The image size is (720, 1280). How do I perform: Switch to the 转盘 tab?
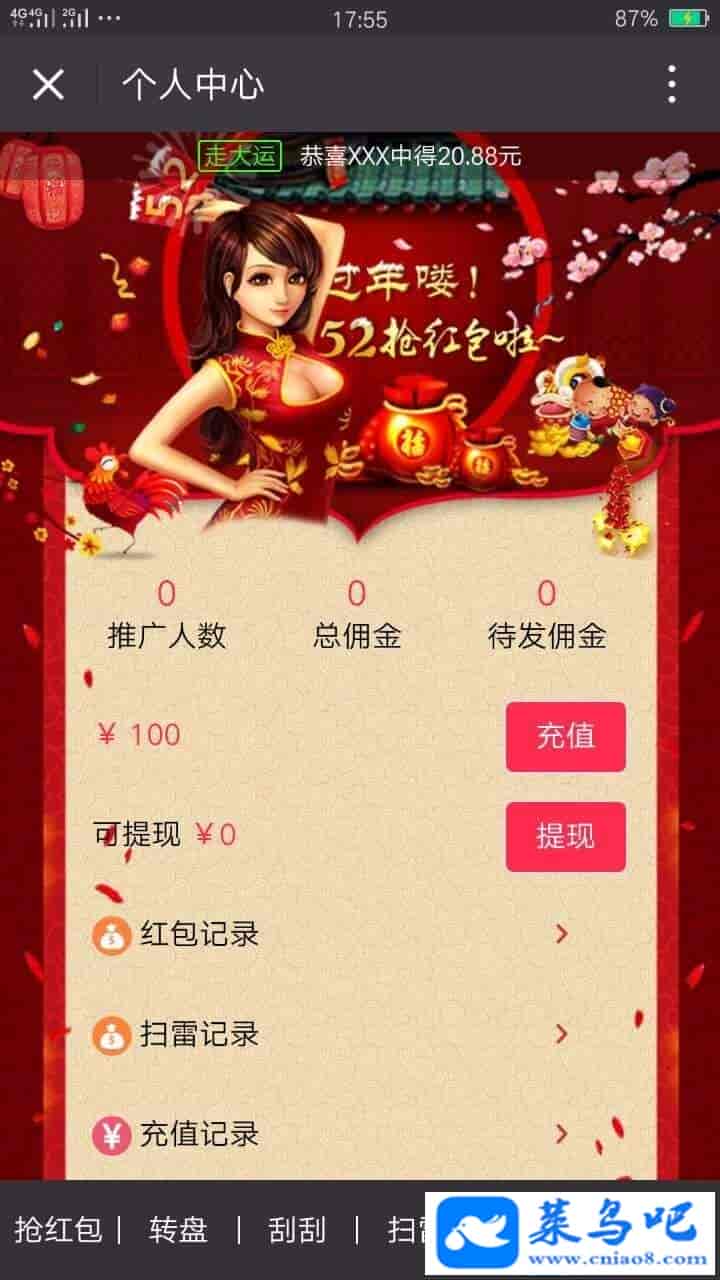[178, 1229]
